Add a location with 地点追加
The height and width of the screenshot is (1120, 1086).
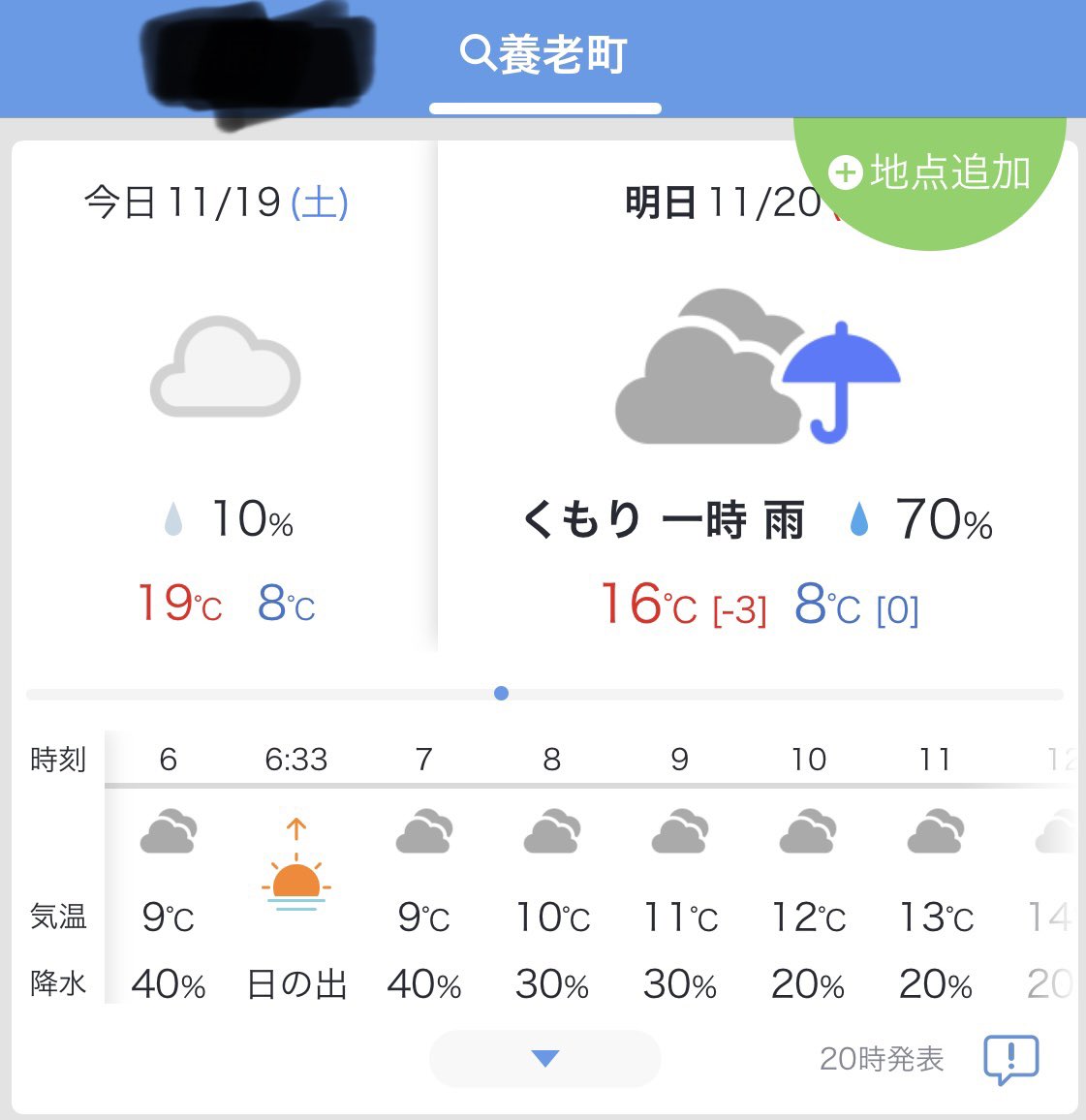(x=930, y=173)
